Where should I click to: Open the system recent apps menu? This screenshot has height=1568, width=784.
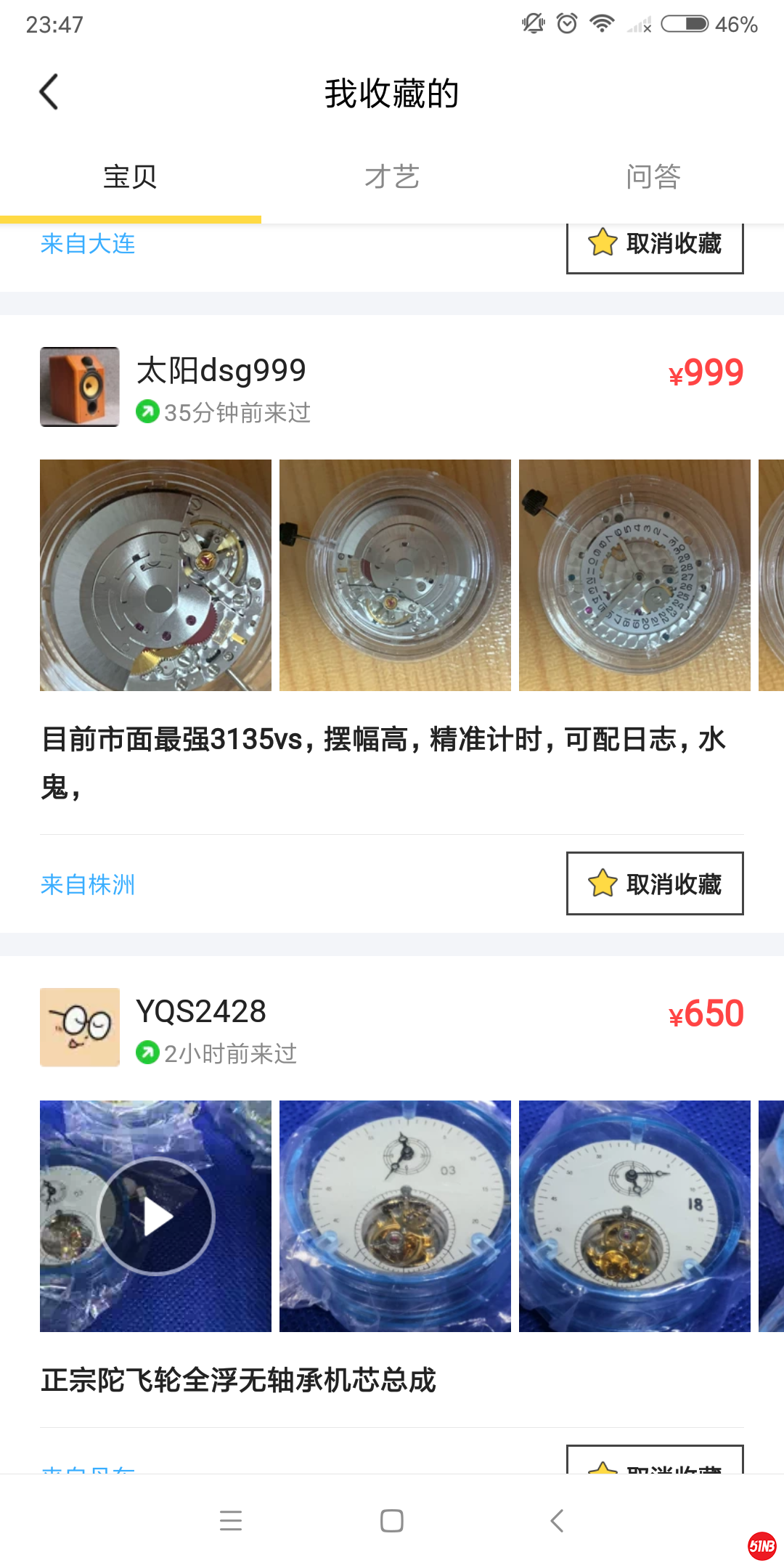click(x=231, y=1520)
